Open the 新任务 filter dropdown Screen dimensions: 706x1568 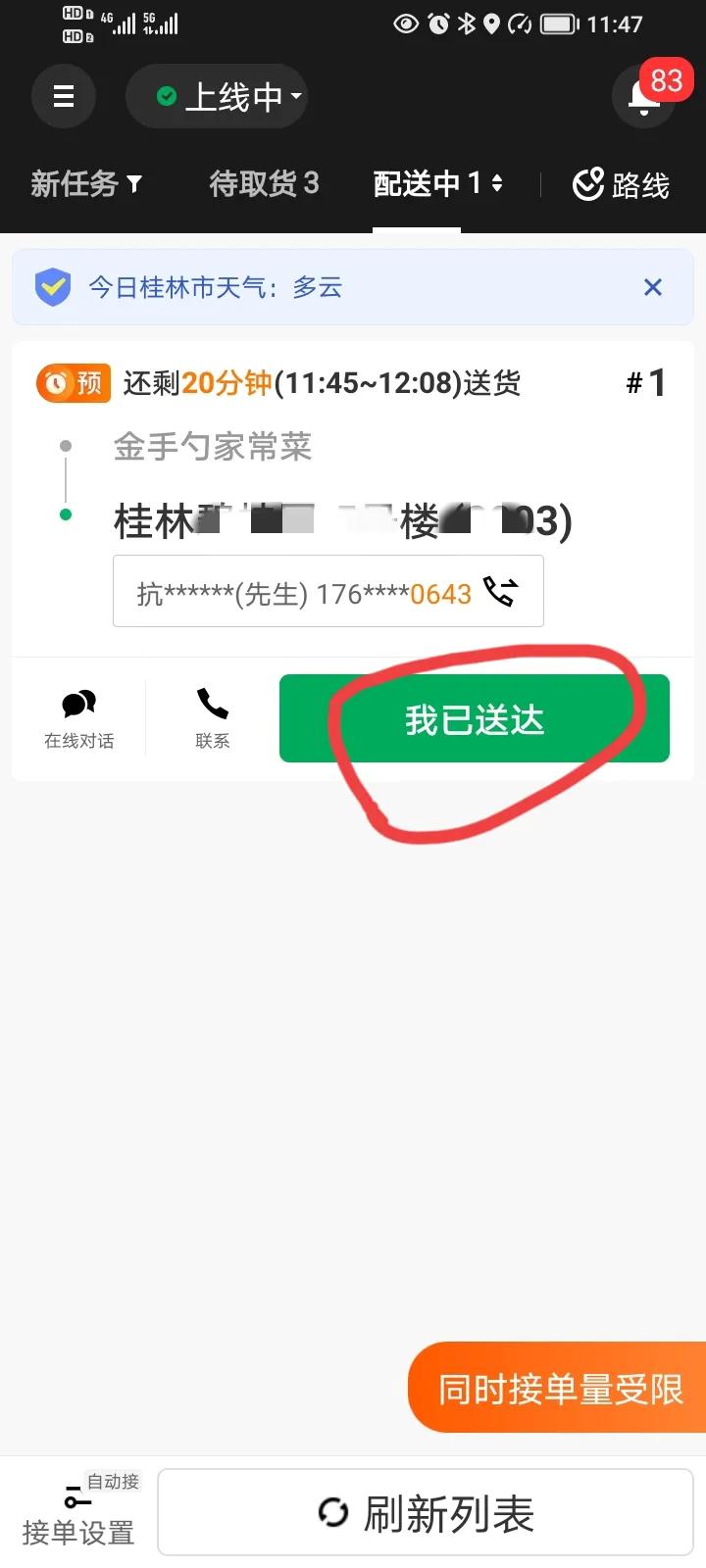(136, 184)
